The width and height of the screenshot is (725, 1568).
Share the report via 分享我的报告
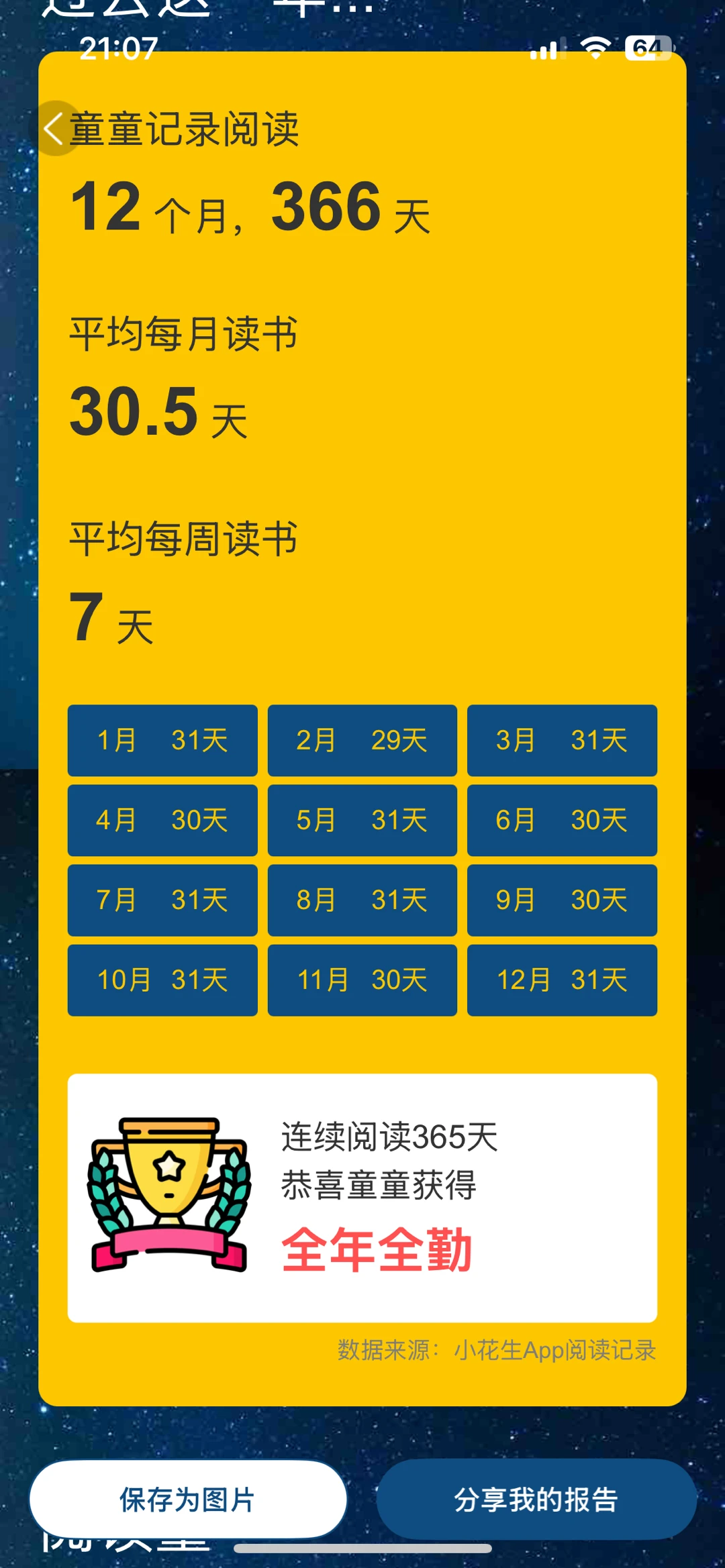[536, 1499]
